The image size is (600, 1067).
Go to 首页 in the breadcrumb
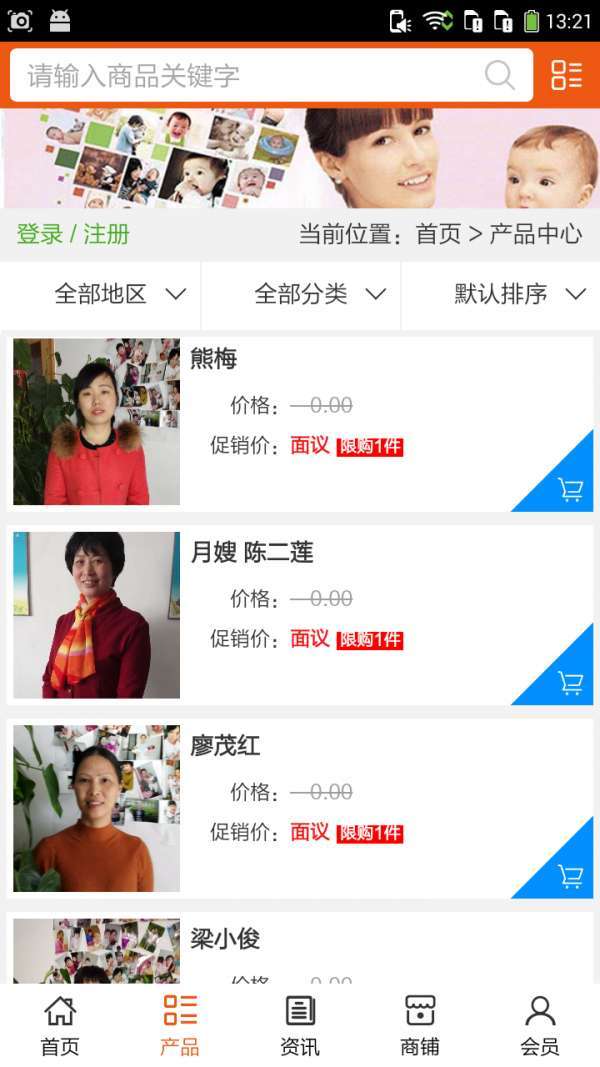(x=438, y=234)
